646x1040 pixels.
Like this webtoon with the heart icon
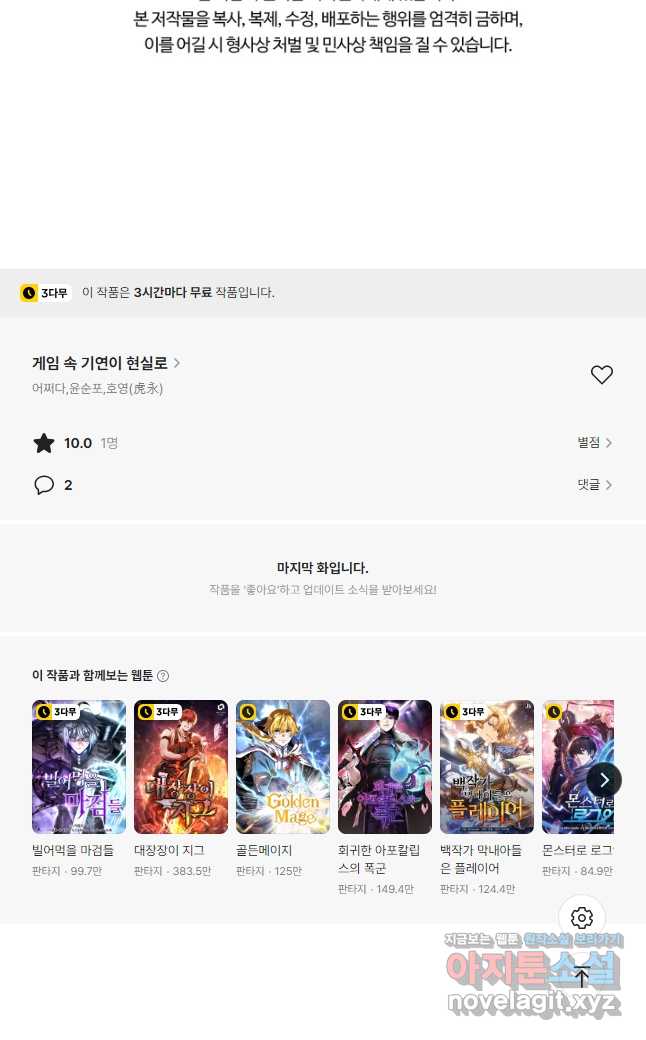[x=601, y=375]
